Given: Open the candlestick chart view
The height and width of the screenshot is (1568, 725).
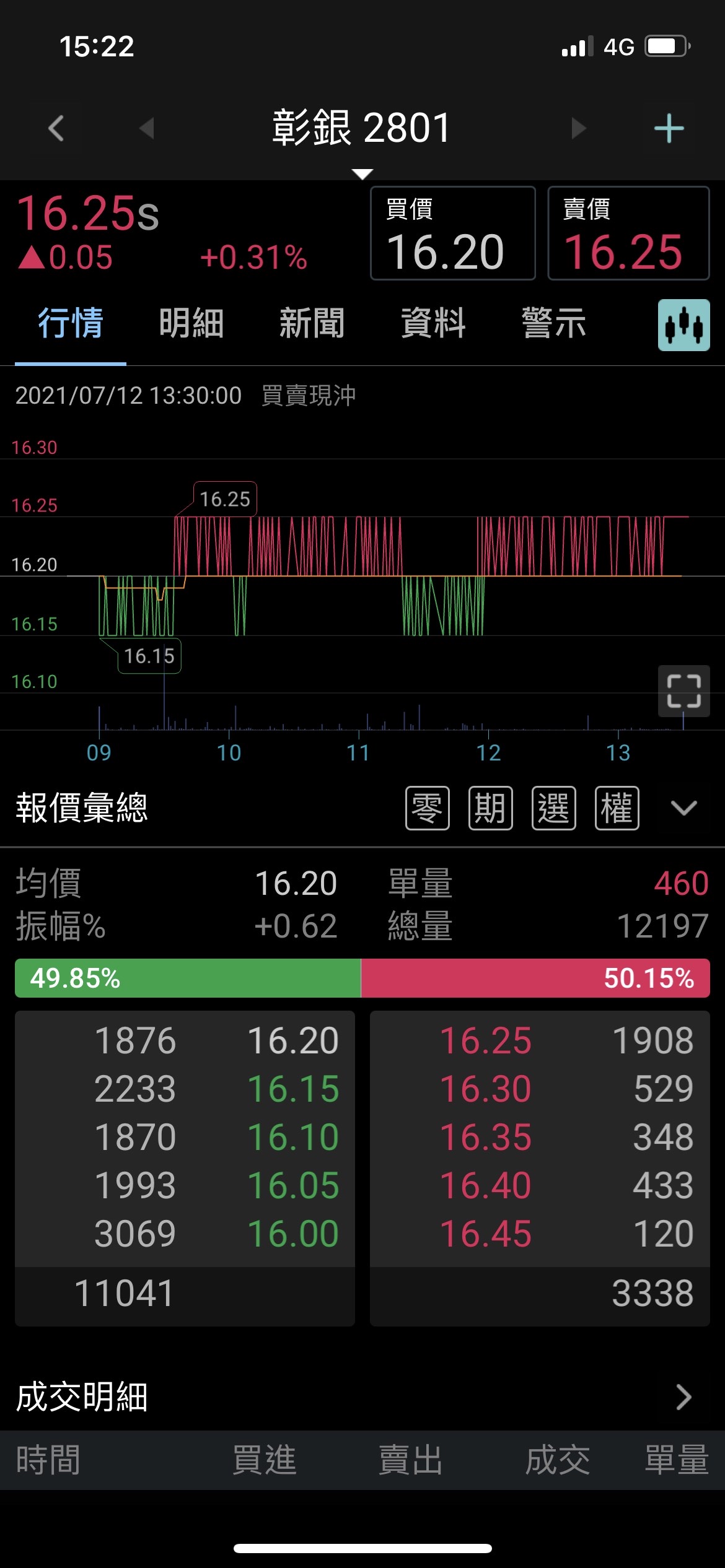Looking at the screenshot, I should [x=683, y=324].
